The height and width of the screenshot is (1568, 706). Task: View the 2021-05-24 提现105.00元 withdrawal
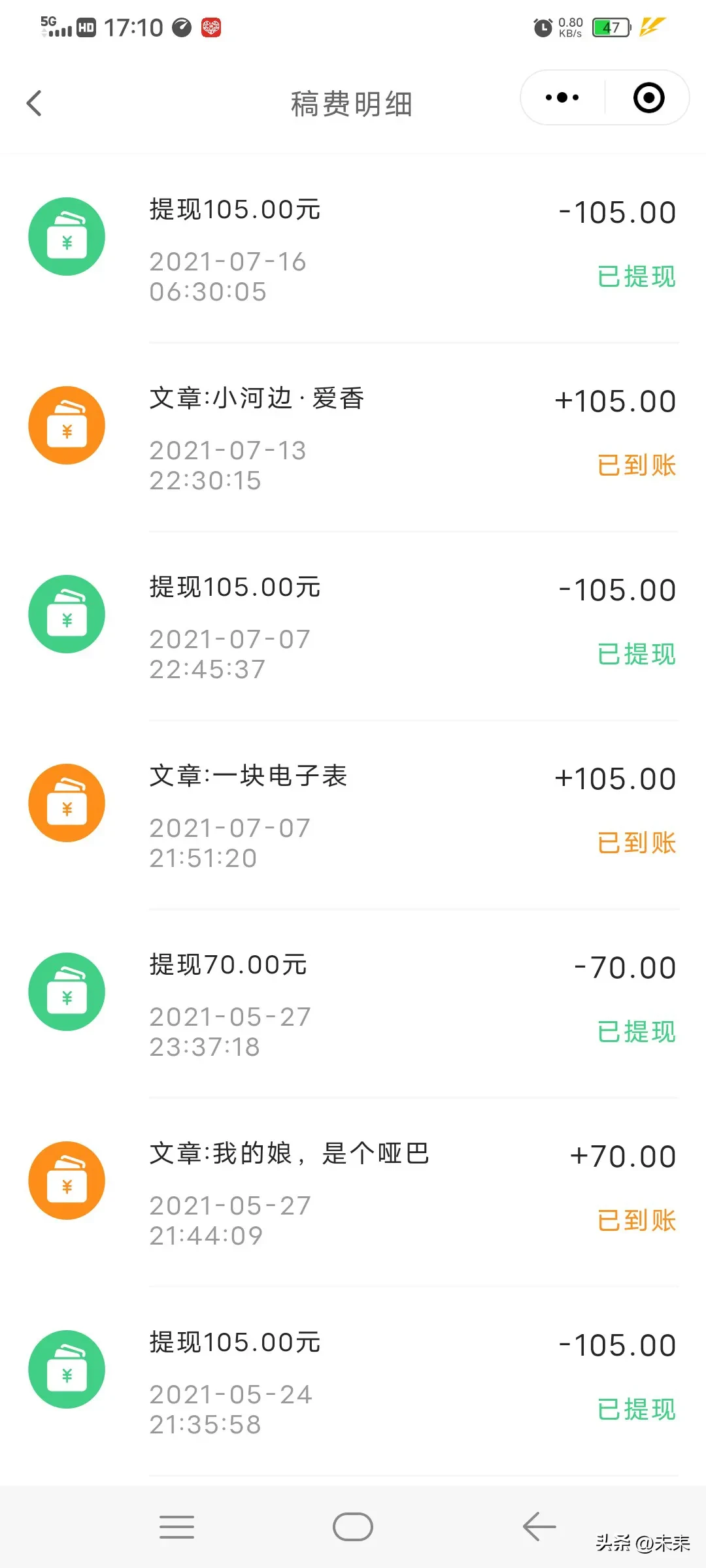353,1381
